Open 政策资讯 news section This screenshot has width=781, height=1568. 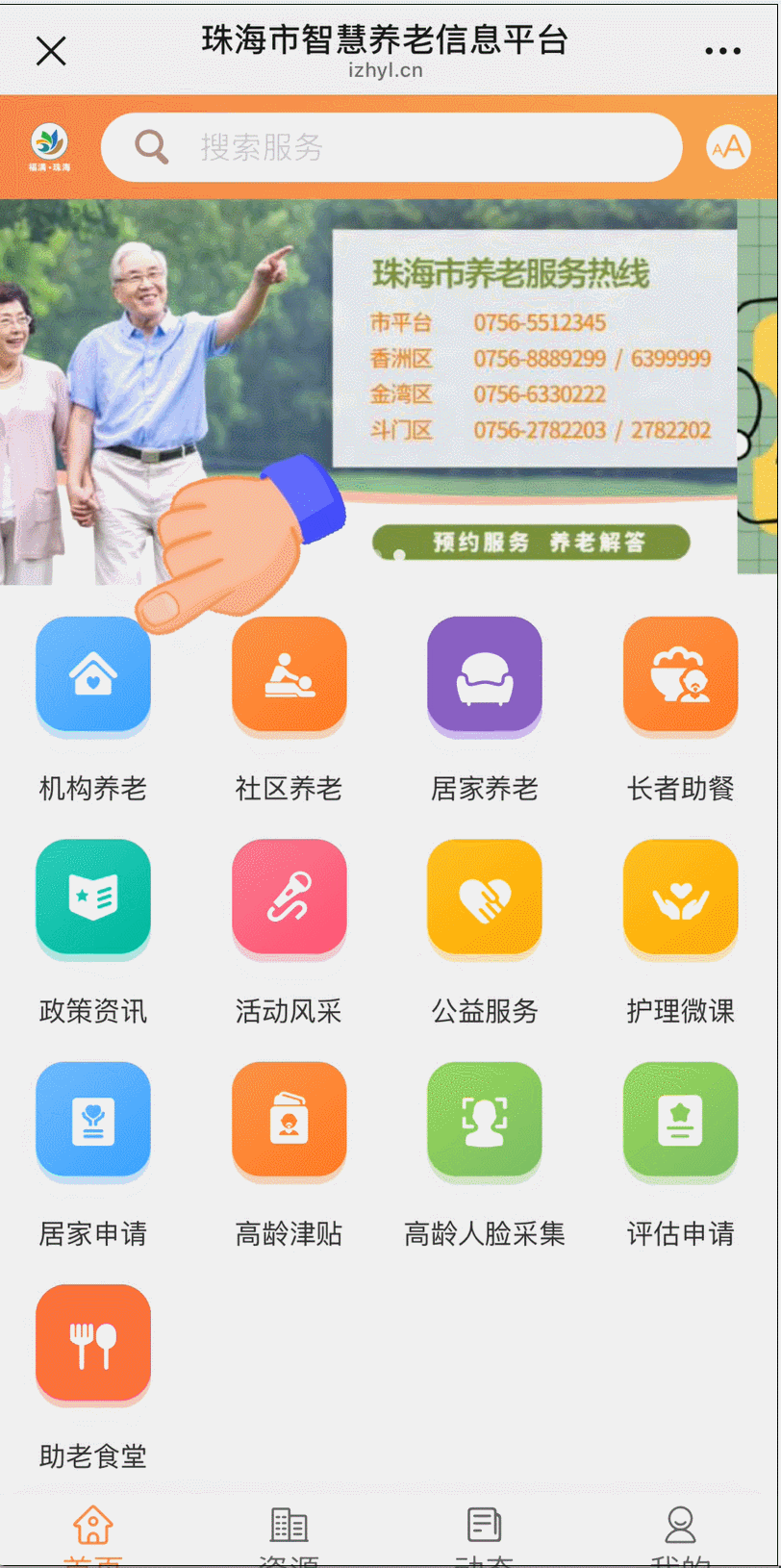point(92,898)
